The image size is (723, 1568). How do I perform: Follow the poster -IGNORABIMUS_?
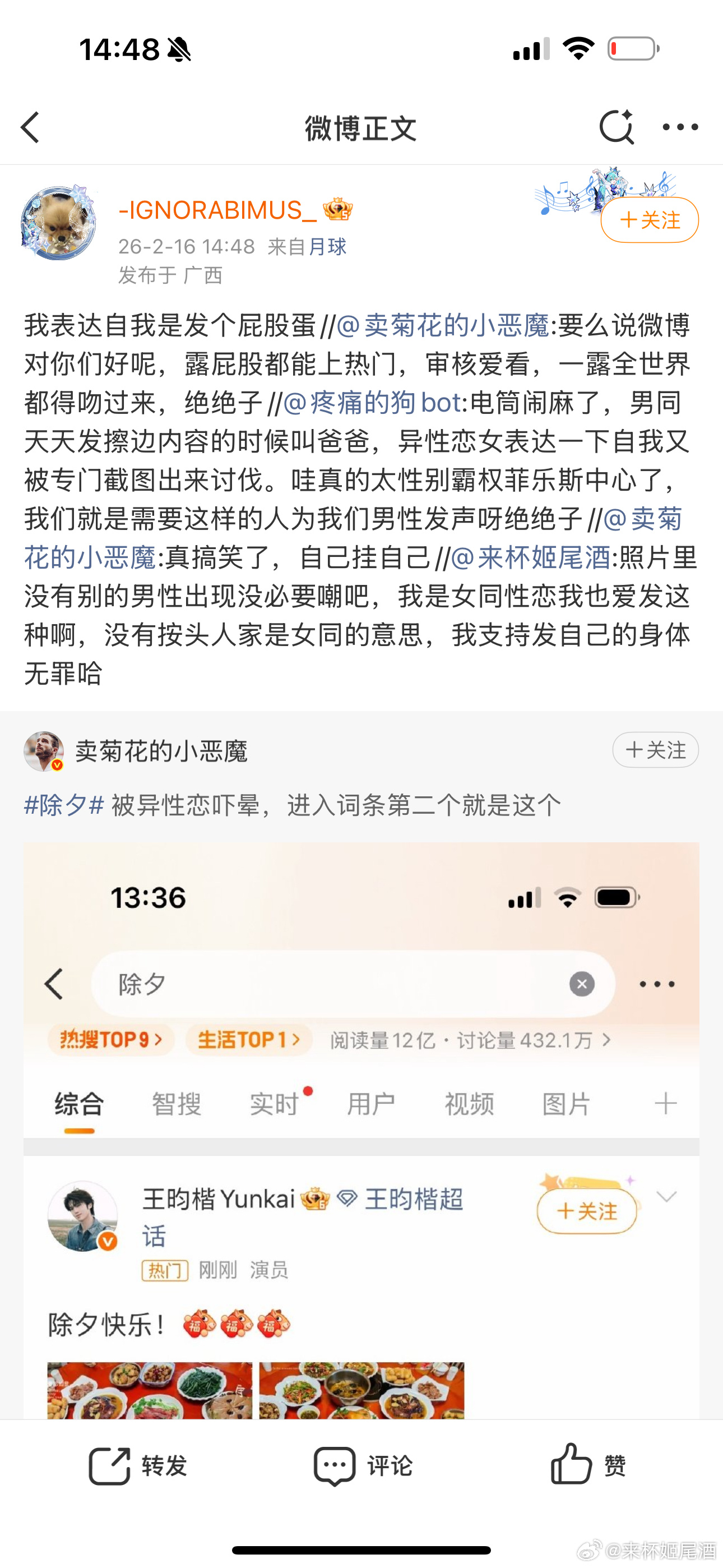[x=649, y=220]
